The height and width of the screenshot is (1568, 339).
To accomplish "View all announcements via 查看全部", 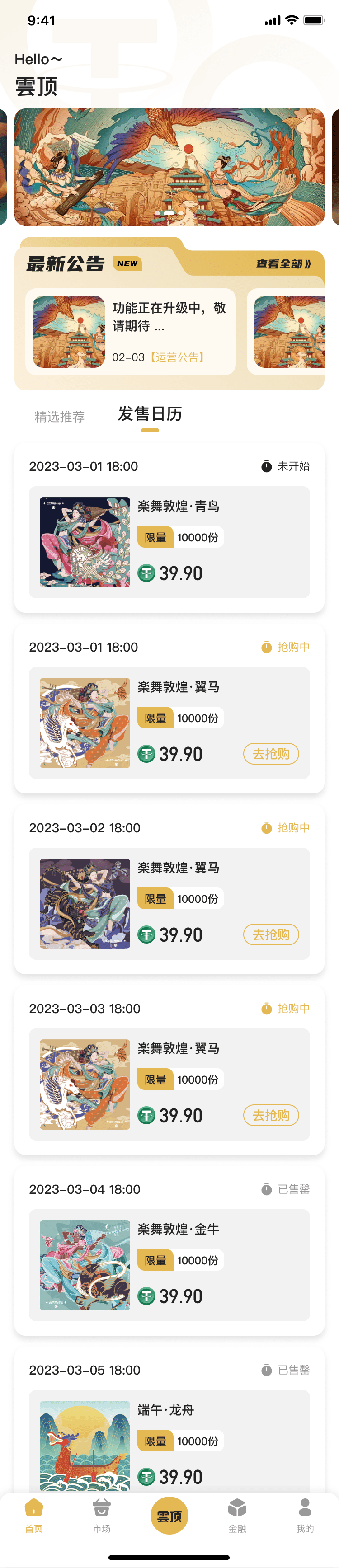I will [x=283, y=263].
